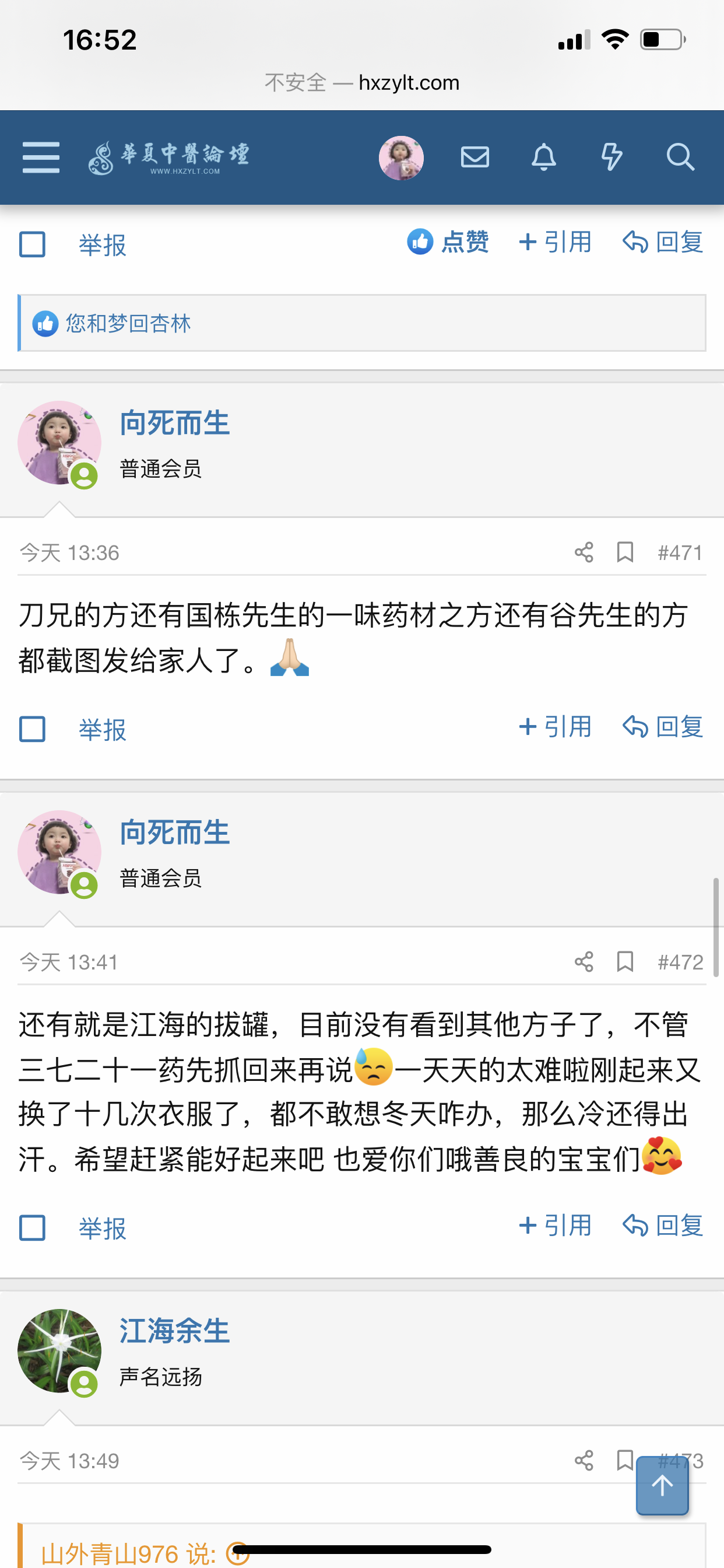Open the private messages envelope
Viewport: 724px width, 1568px height.
pos(475,157)
